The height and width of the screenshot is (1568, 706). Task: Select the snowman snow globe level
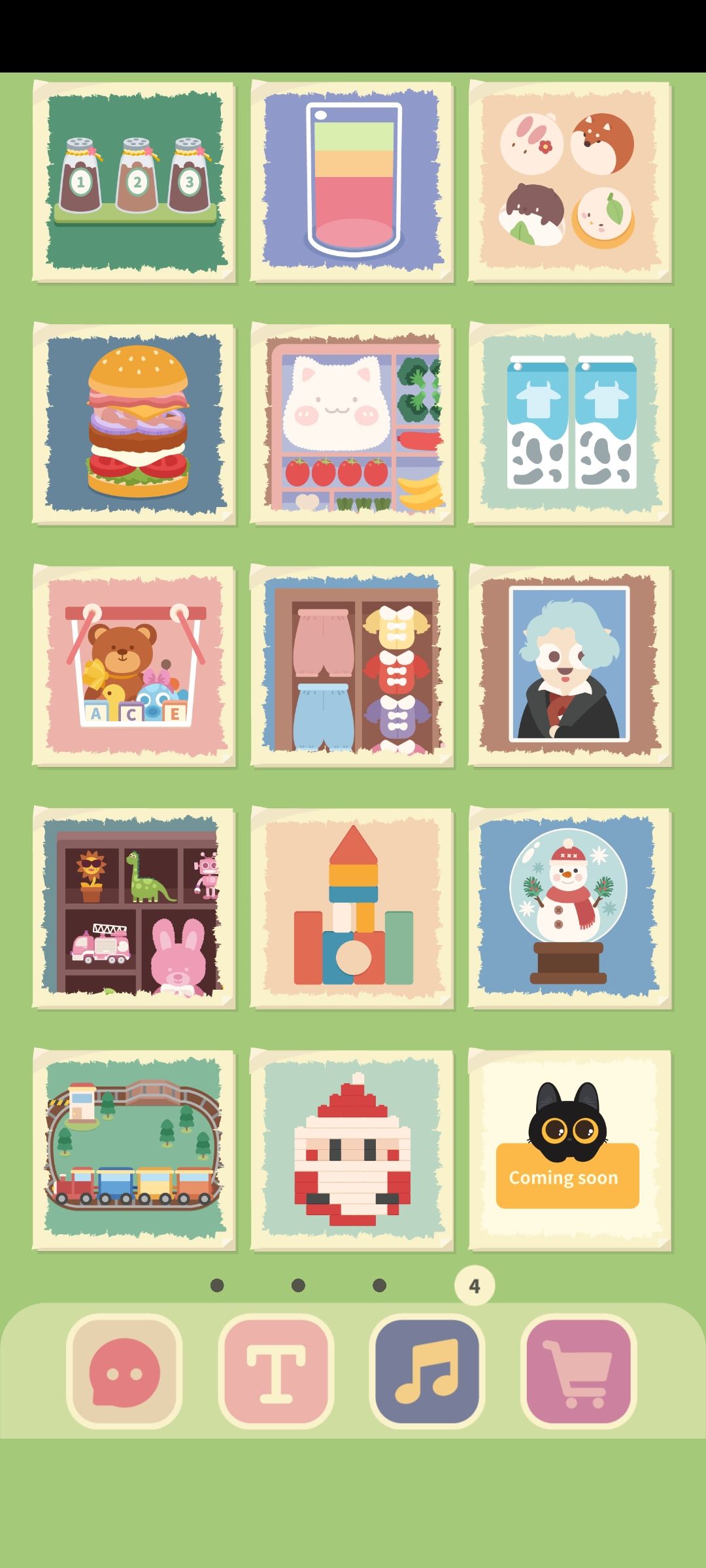(570, 908)
